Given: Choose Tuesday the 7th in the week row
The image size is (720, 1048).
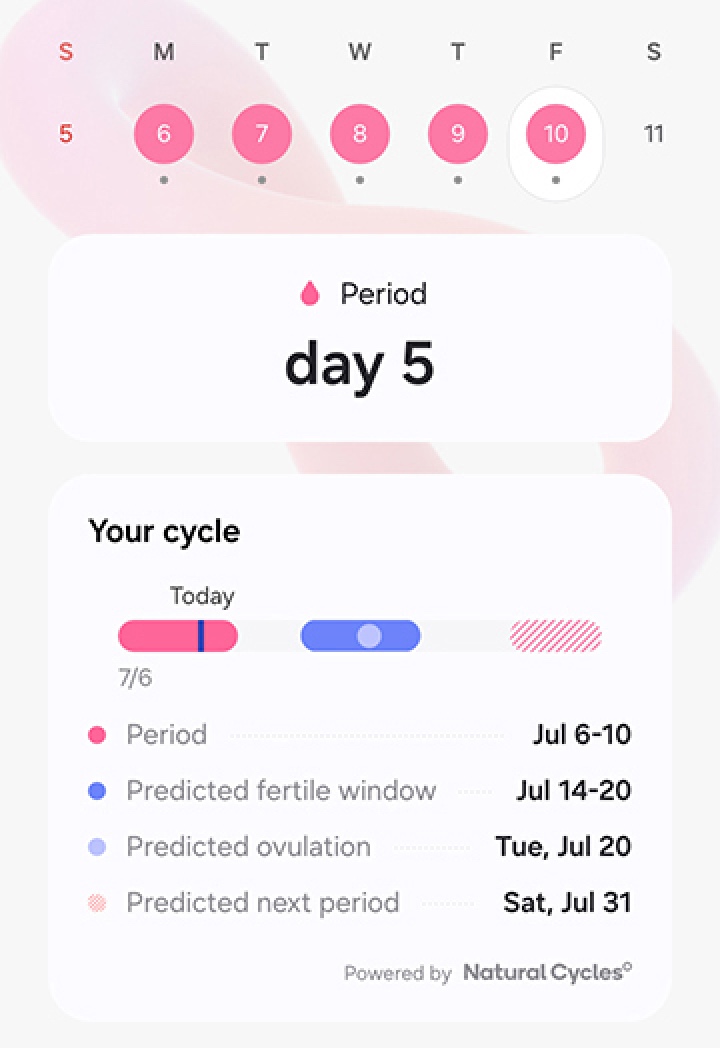Looking at the screenshot, I should pyautogui.click(x=262, y=134).
